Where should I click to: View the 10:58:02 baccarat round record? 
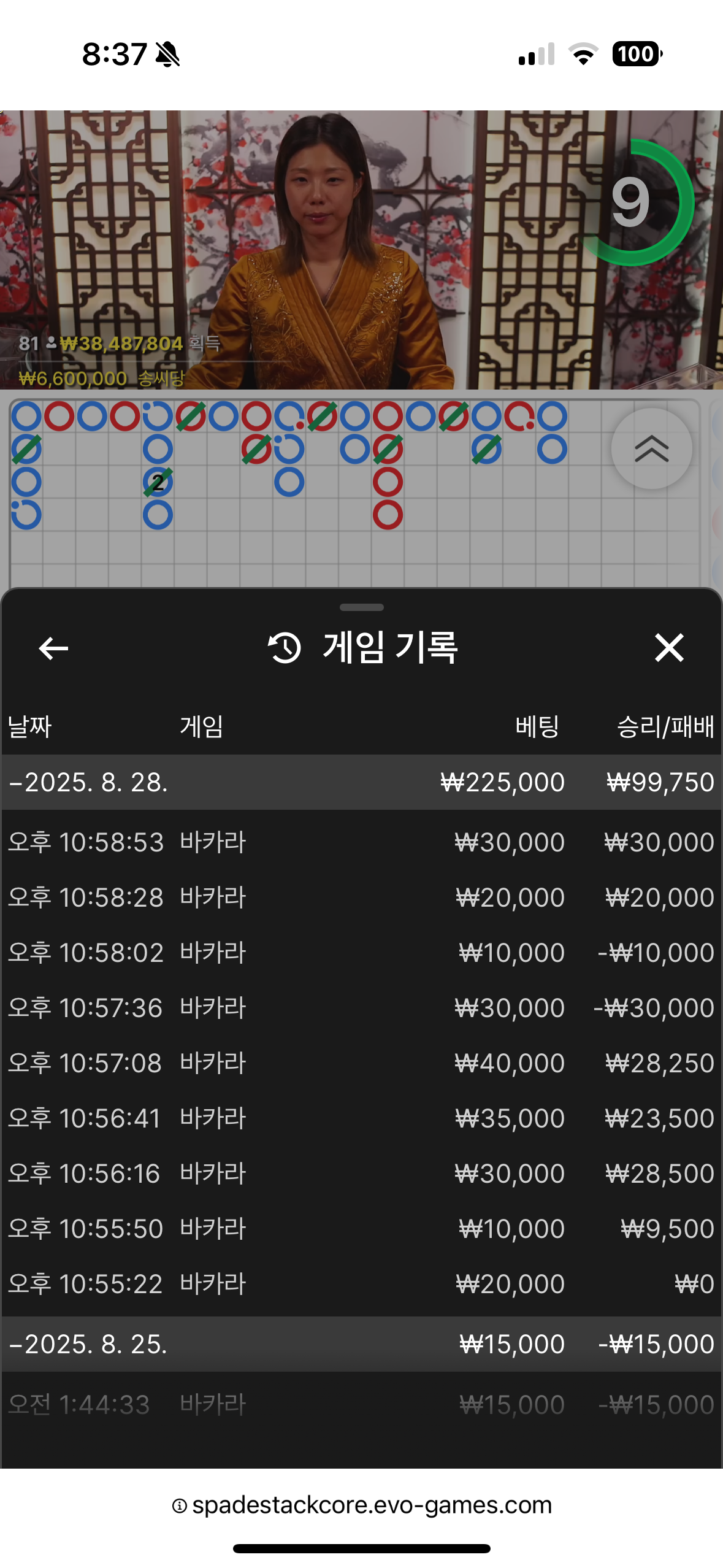point(361,953)
